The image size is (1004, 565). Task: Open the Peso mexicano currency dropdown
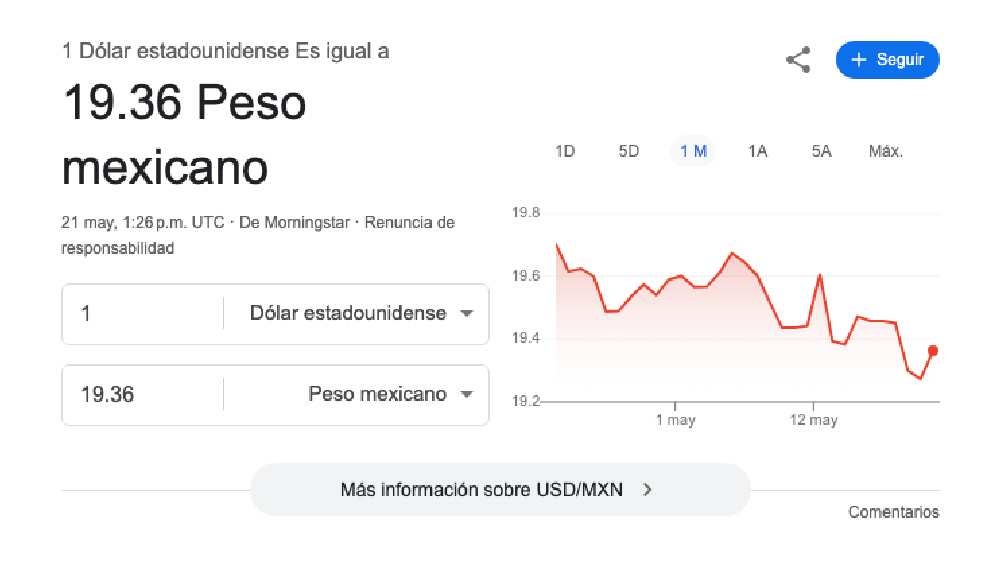tap(390, 395)
